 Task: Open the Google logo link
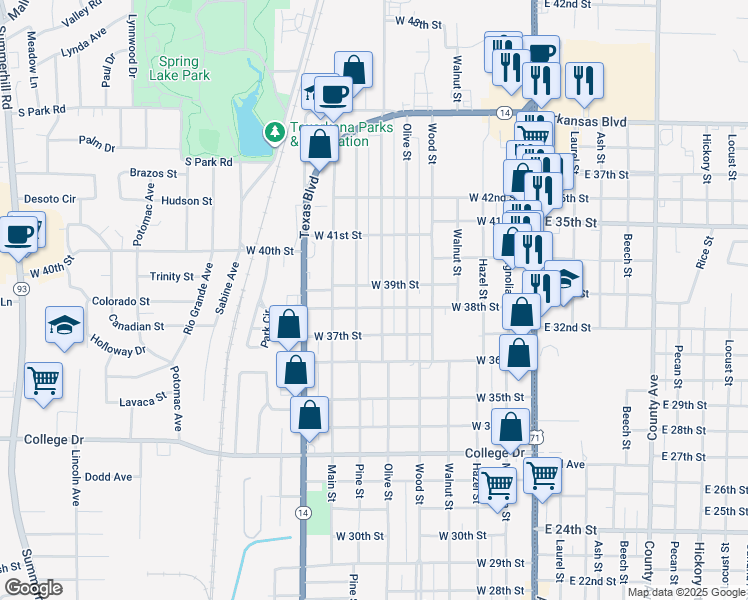click(32, 588)
